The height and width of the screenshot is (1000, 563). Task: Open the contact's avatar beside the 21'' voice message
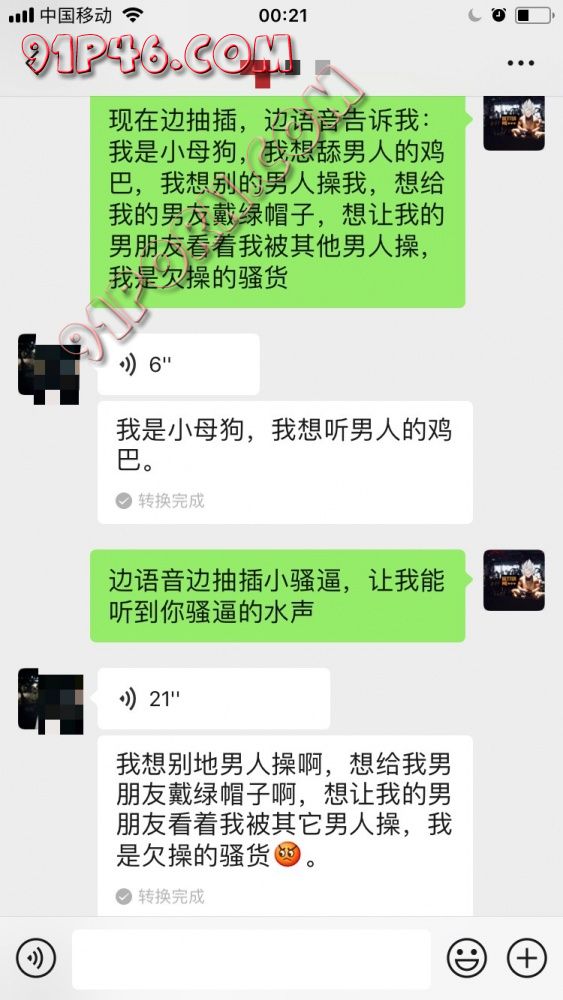tap(50, 701)
